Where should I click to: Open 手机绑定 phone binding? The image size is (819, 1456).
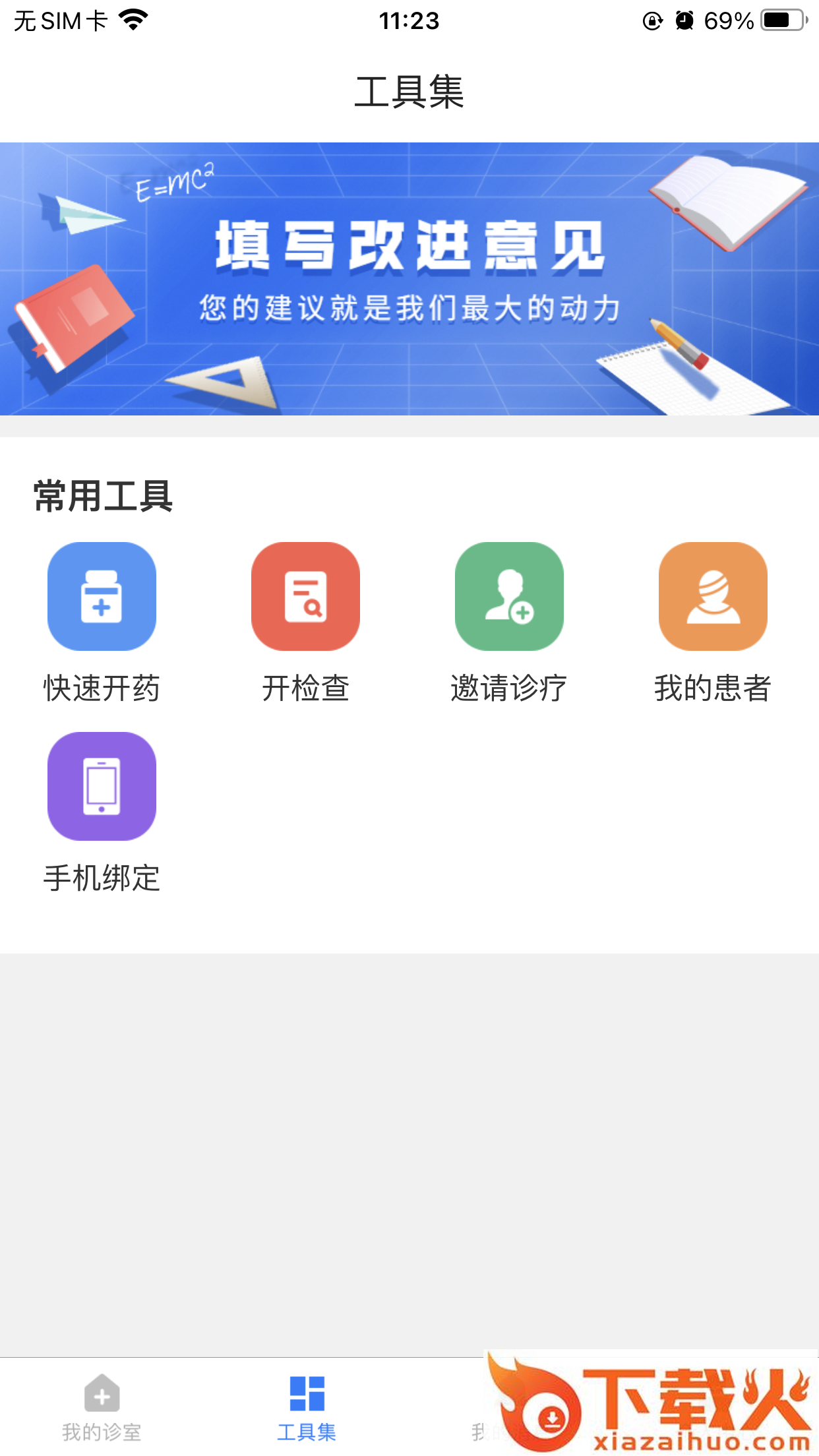[x=102, y=787]
